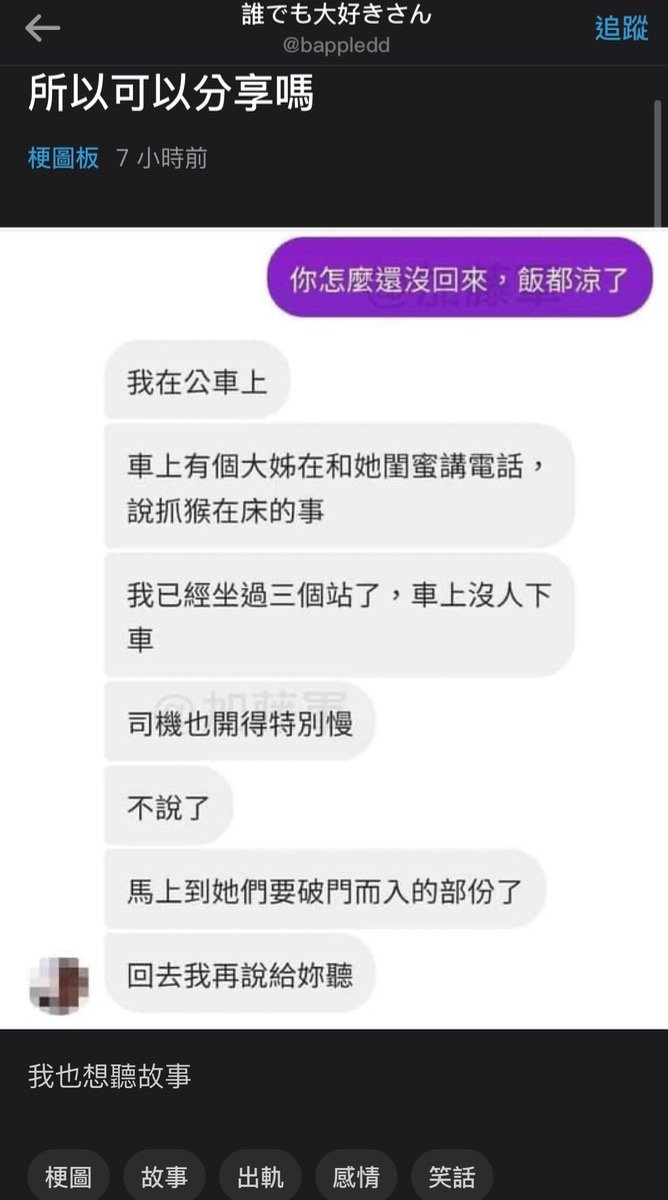Open the chat screenshot image
Screen dimensions: 668x1200
pos(334,628)
